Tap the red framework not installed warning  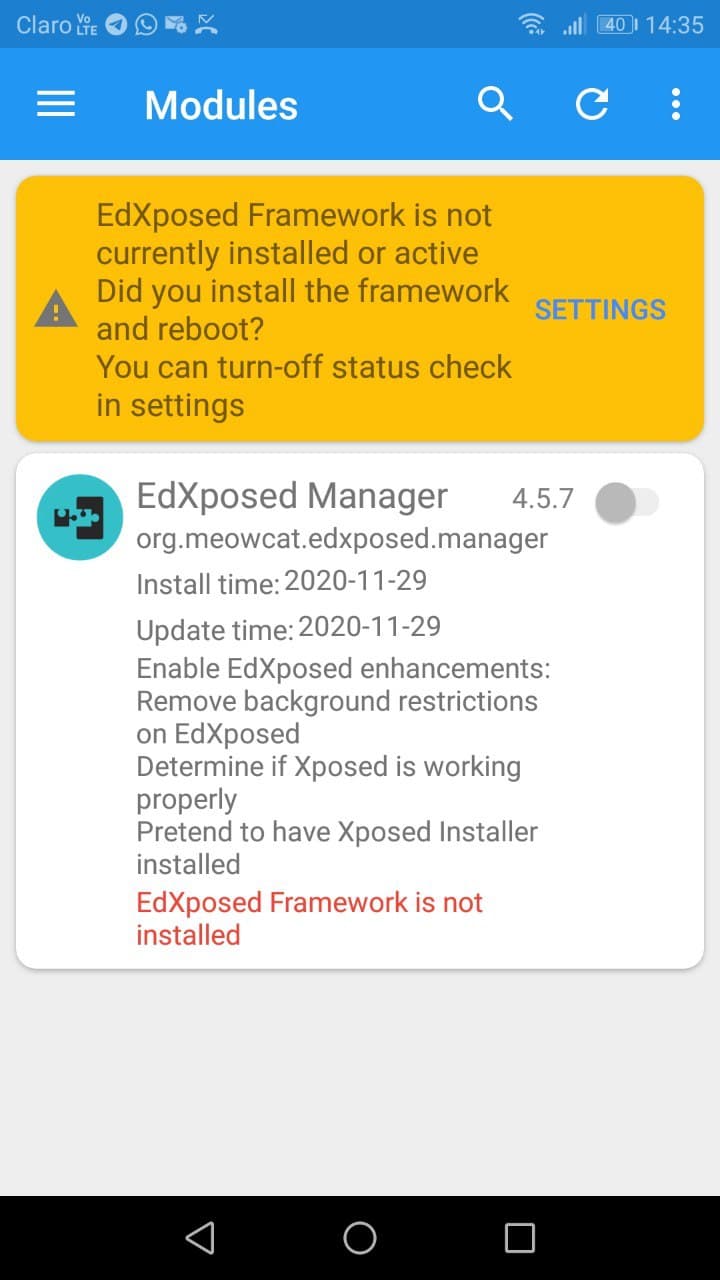point(309,918)
